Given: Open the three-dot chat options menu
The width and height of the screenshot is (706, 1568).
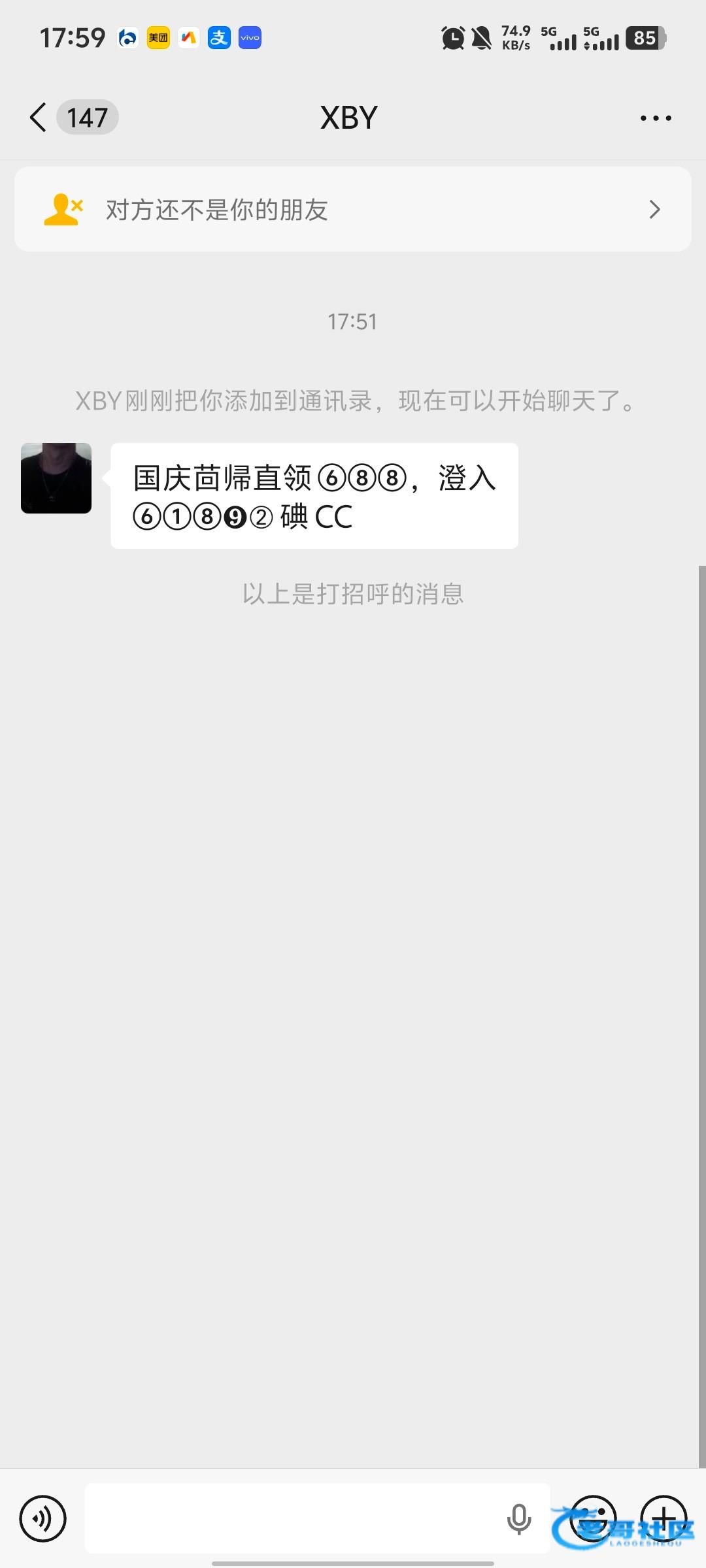Looking at the screenshot, I should pyautogui.click(x=655, y=118).
